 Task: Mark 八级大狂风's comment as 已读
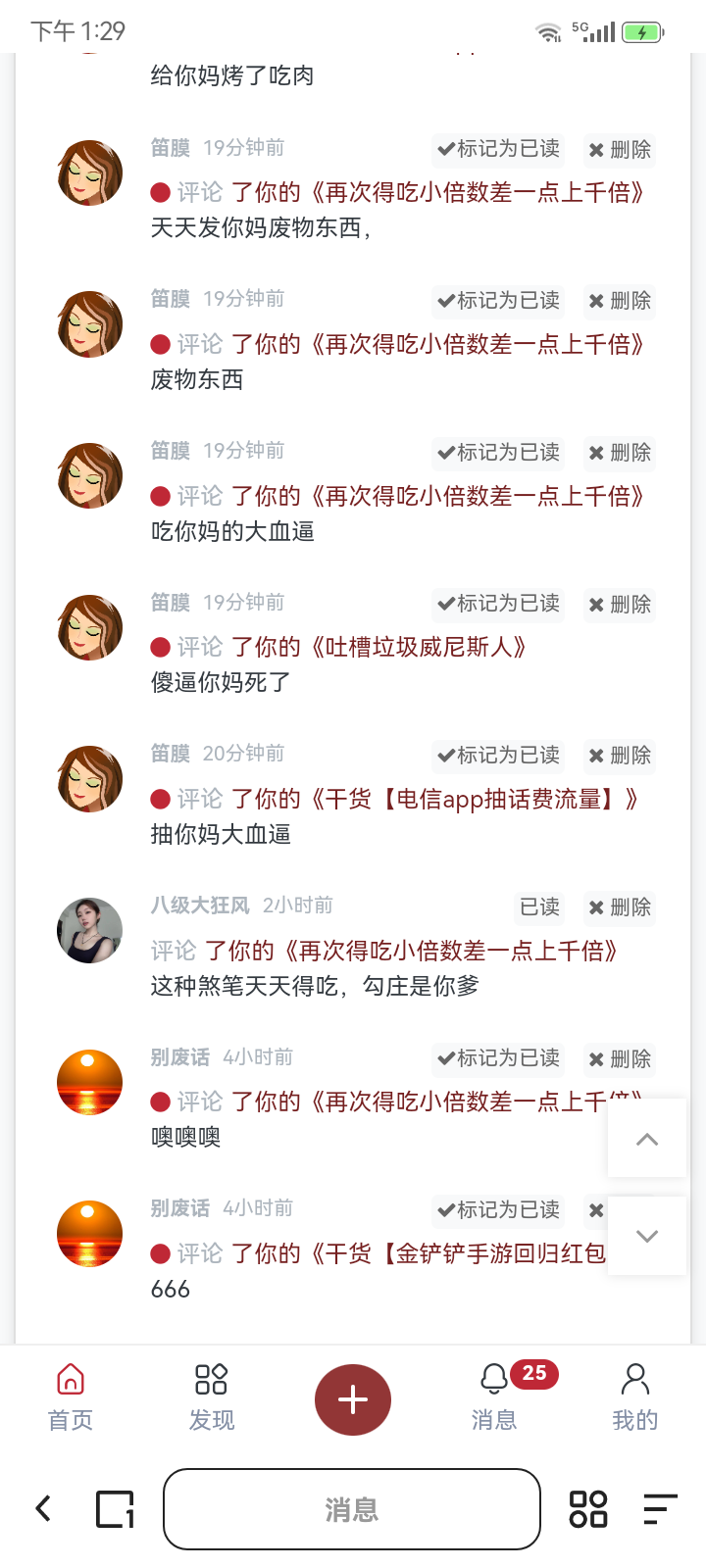539,908
